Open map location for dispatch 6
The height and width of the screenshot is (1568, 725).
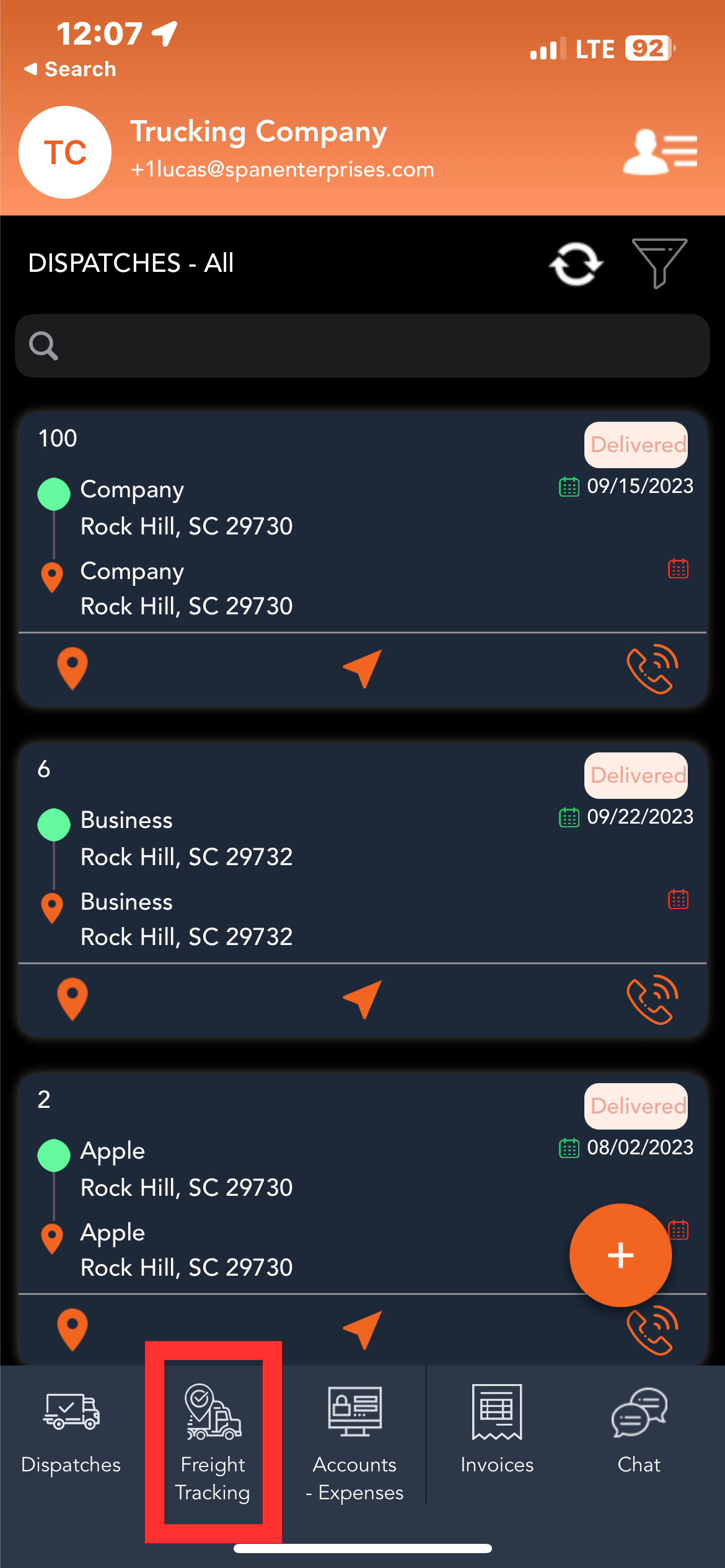click(x=72, y=998)
